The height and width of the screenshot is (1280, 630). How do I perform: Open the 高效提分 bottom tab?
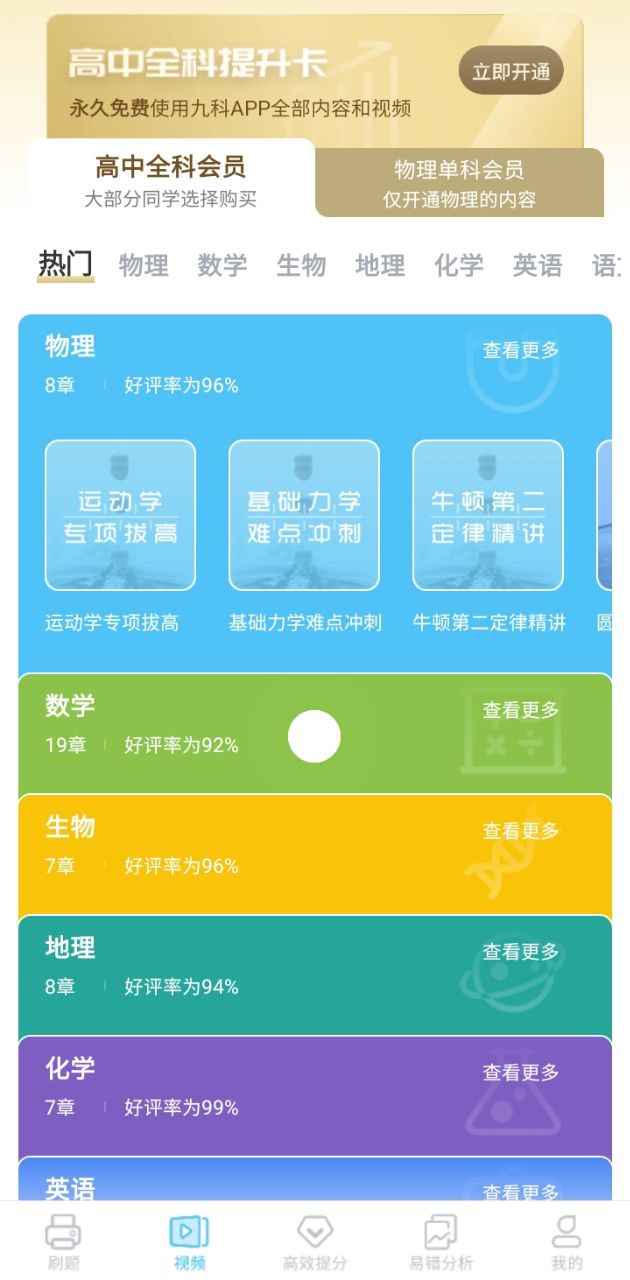coord(314,1242)
